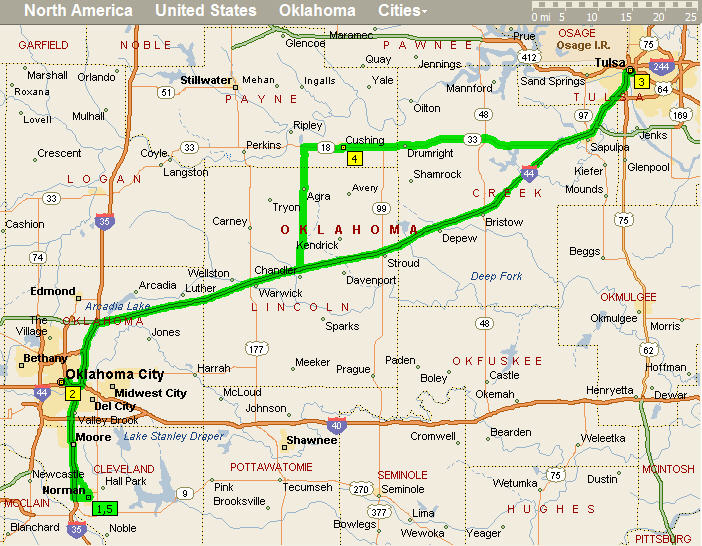Viewport: 702px width, 546px height.
Task: Select the Oklahoma breadcrumb
Action: pyautogui.click(x=317, y=11)
